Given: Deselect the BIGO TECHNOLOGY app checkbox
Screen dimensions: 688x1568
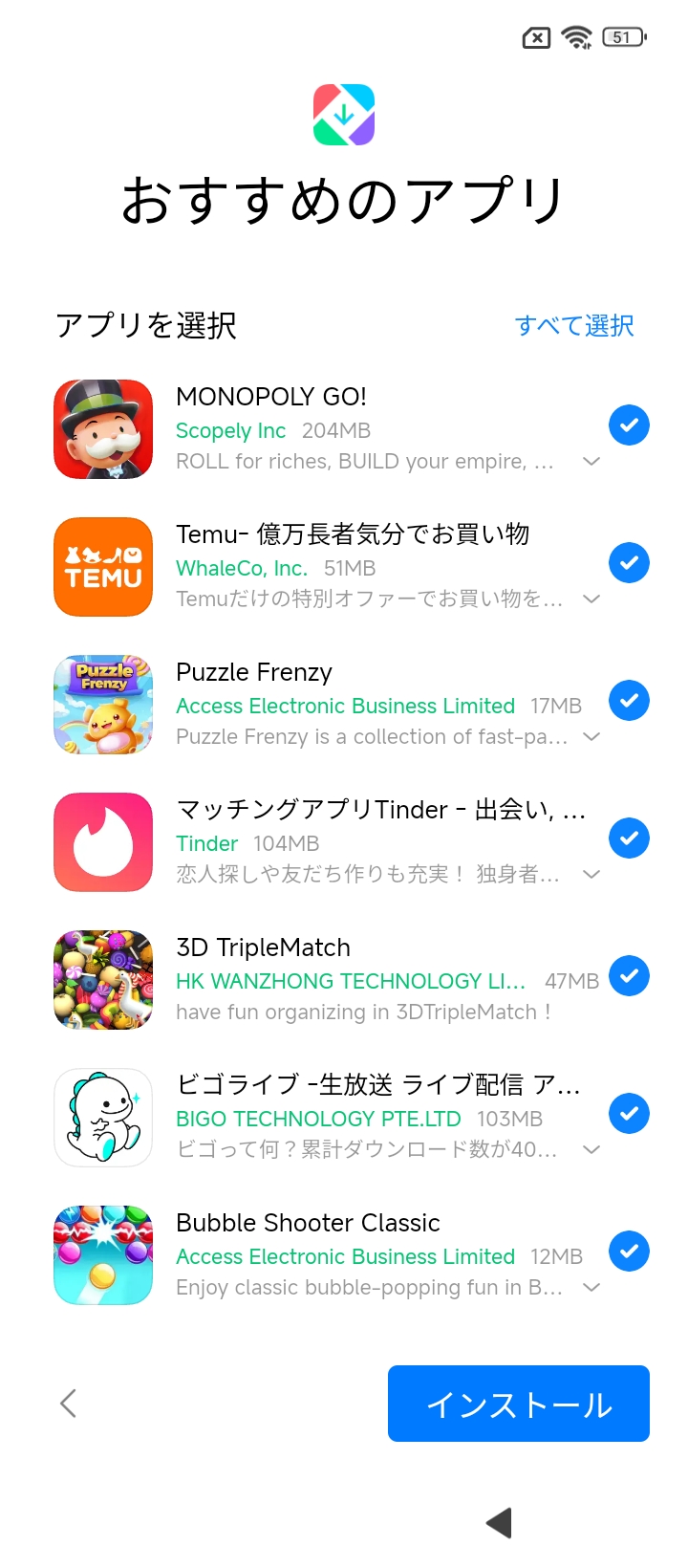Looking at the screenshot, I should pyautogui.click(x=629, y=1113).
